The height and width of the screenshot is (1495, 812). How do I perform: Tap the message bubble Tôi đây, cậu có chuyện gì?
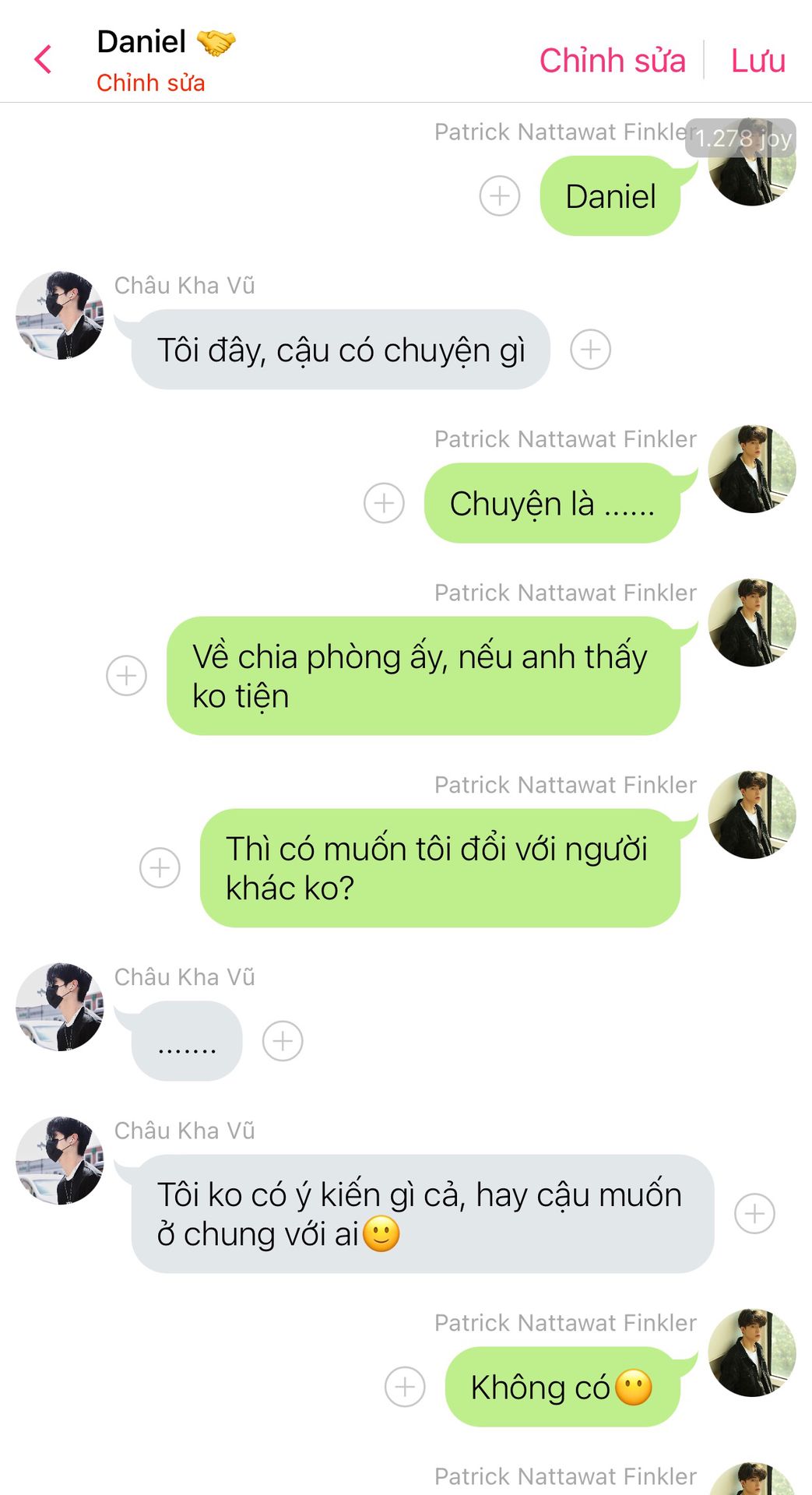(x=341, y=350)
